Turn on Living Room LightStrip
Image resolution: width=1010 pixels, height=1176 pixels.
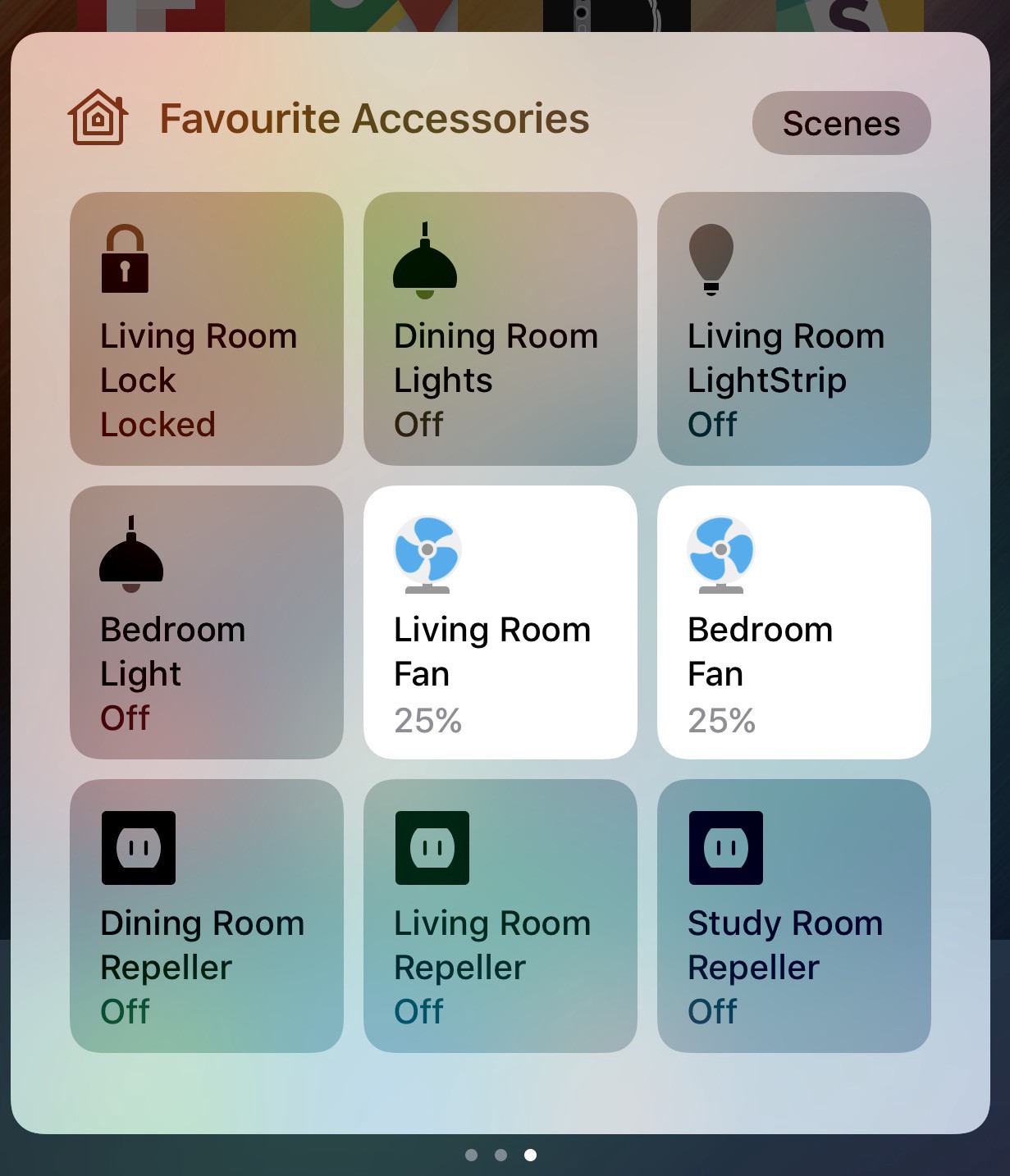coord(793,329)
